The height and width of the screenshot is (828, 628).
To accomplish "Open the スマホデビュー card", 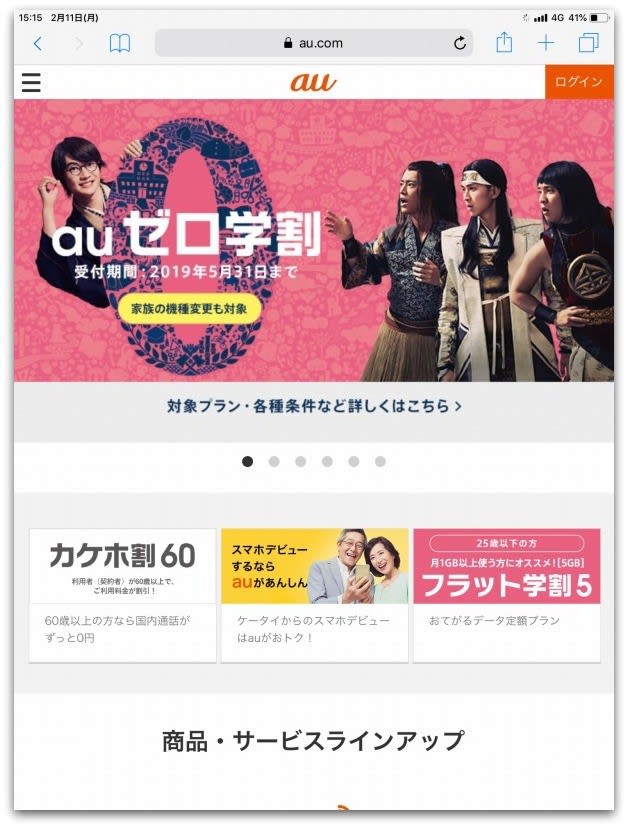I will click(x=314, y=594).
